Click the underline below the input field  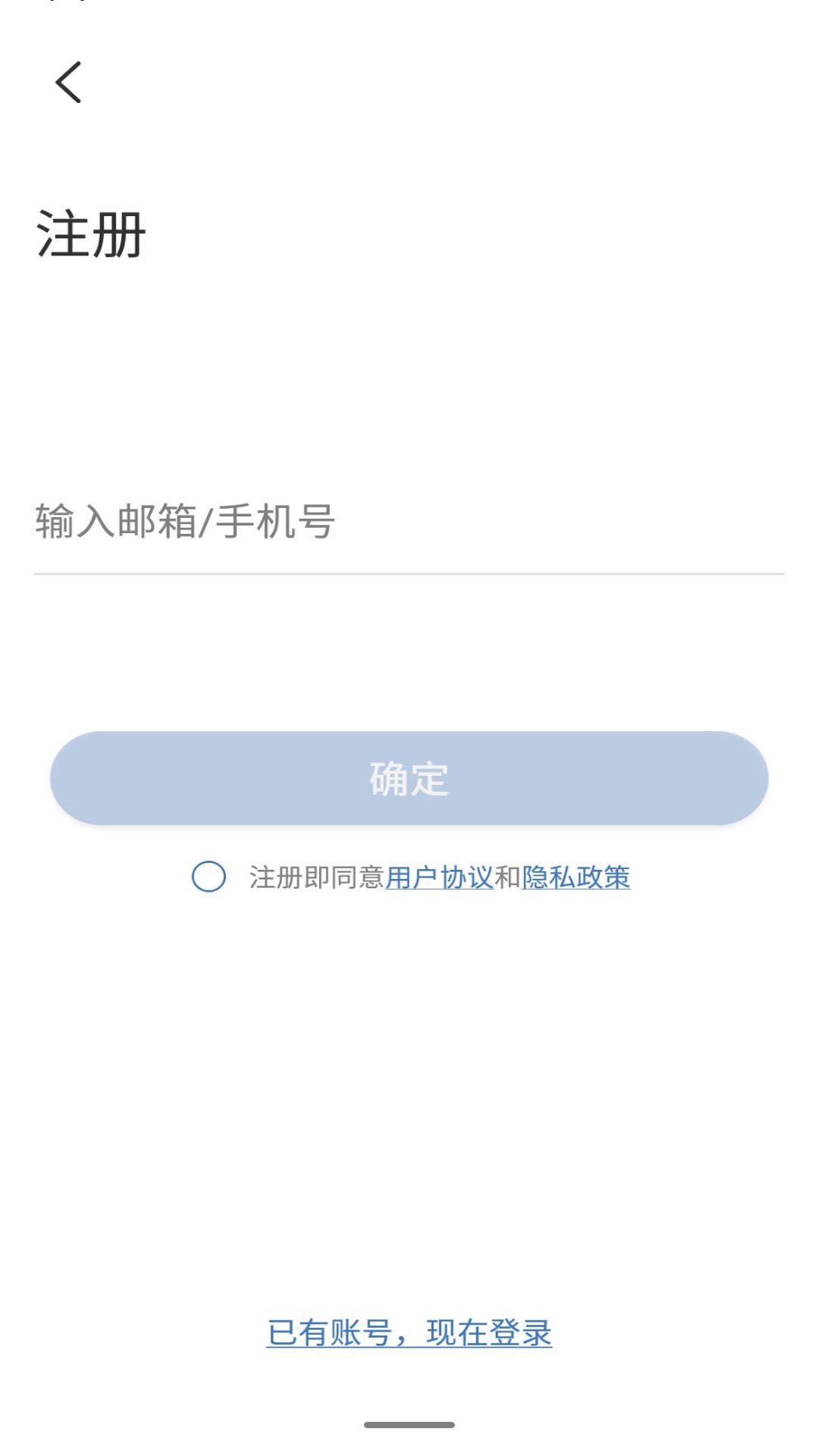[409, 574]
